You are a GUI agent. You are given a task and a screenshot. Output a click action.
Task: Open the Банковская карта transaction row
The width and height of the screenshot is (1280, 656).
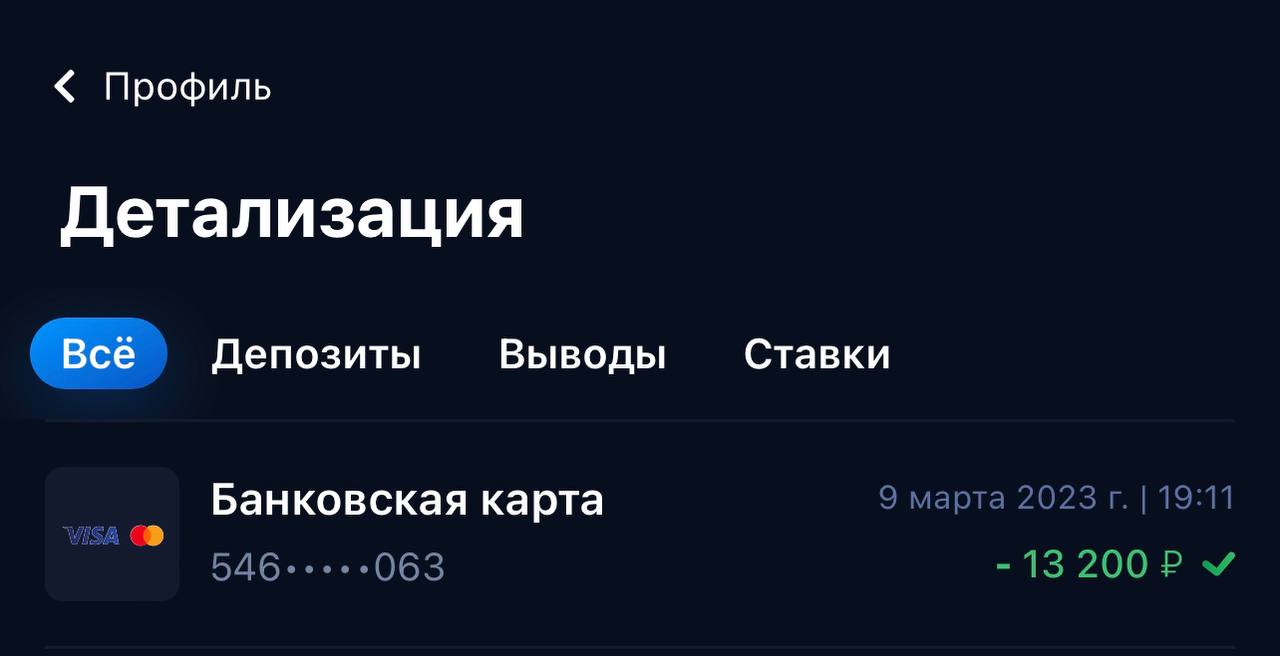pos(640,534)
